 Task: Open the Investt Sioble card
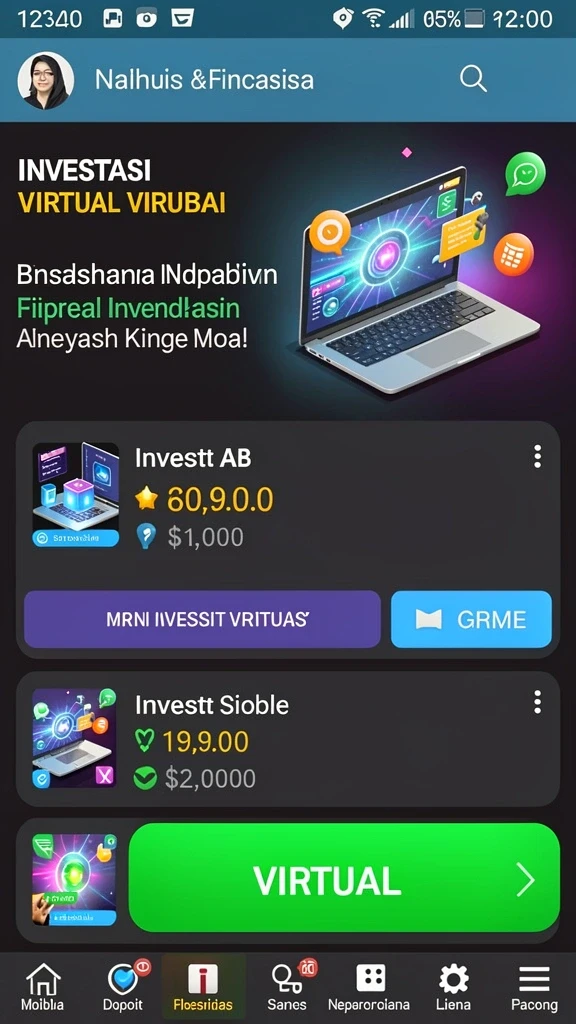point(287,739)
